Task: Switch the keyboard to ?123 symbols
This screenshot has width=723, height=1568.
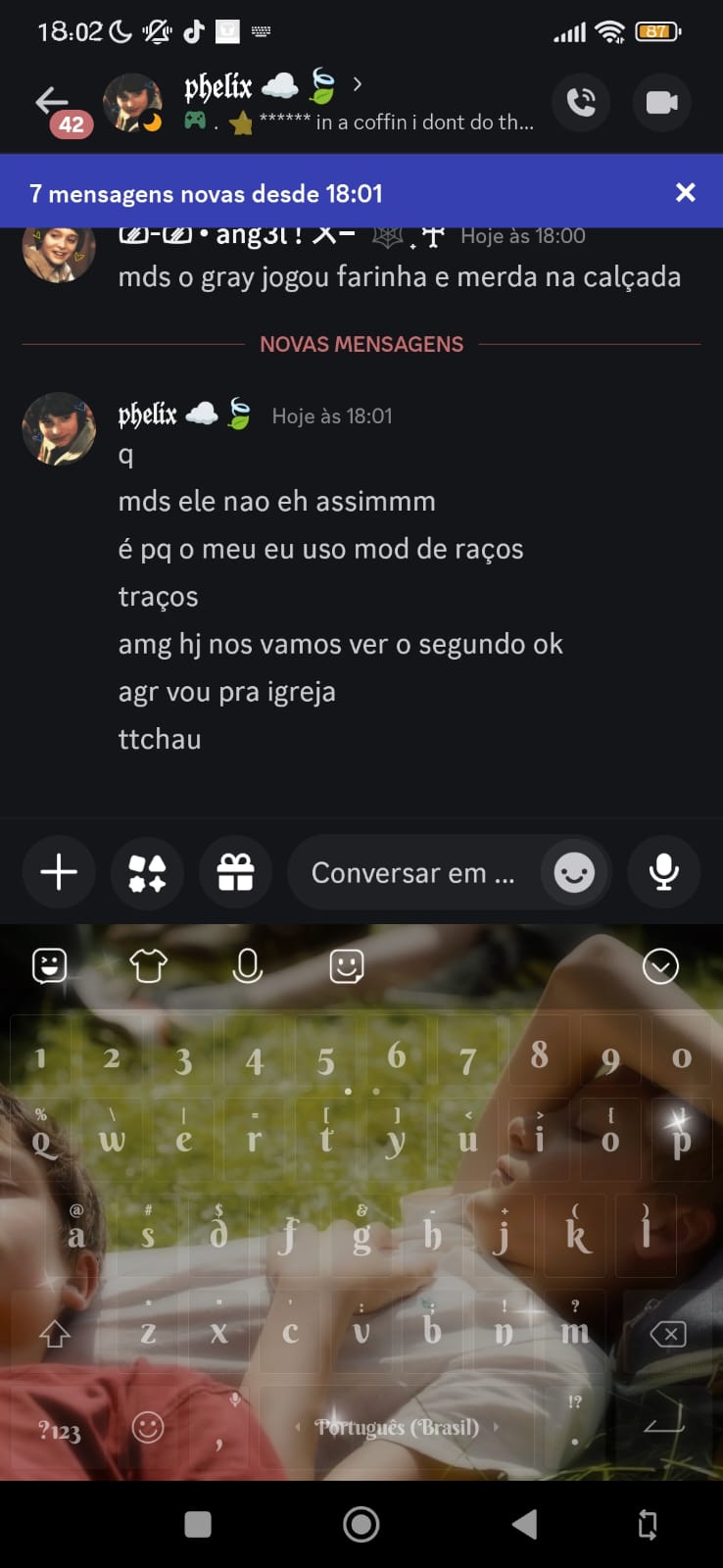Action: (x=59, y=1431)
